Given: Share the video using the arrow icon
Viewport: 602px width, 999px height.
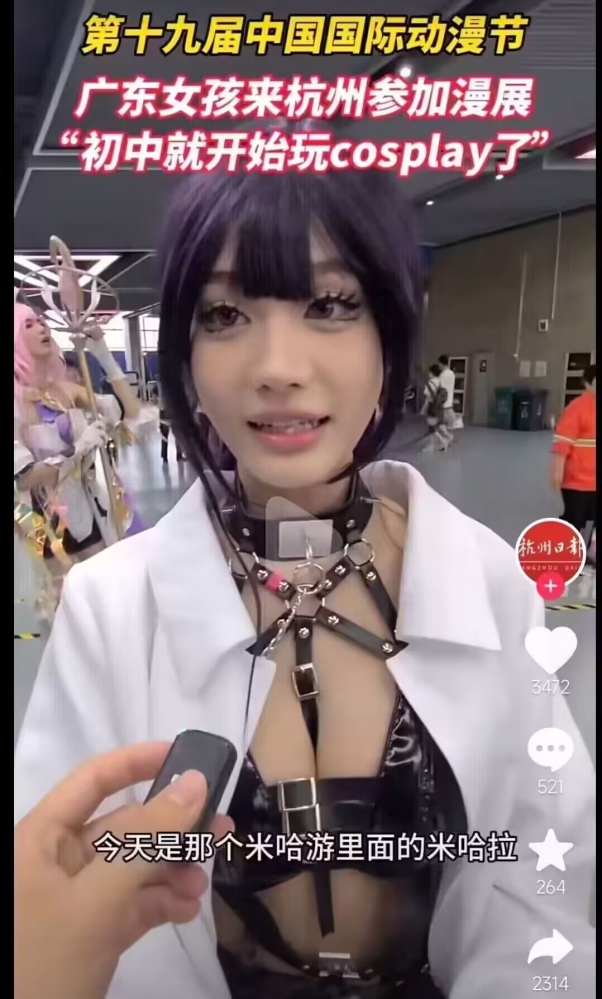Looking at the screenshot, I should 550,948.
